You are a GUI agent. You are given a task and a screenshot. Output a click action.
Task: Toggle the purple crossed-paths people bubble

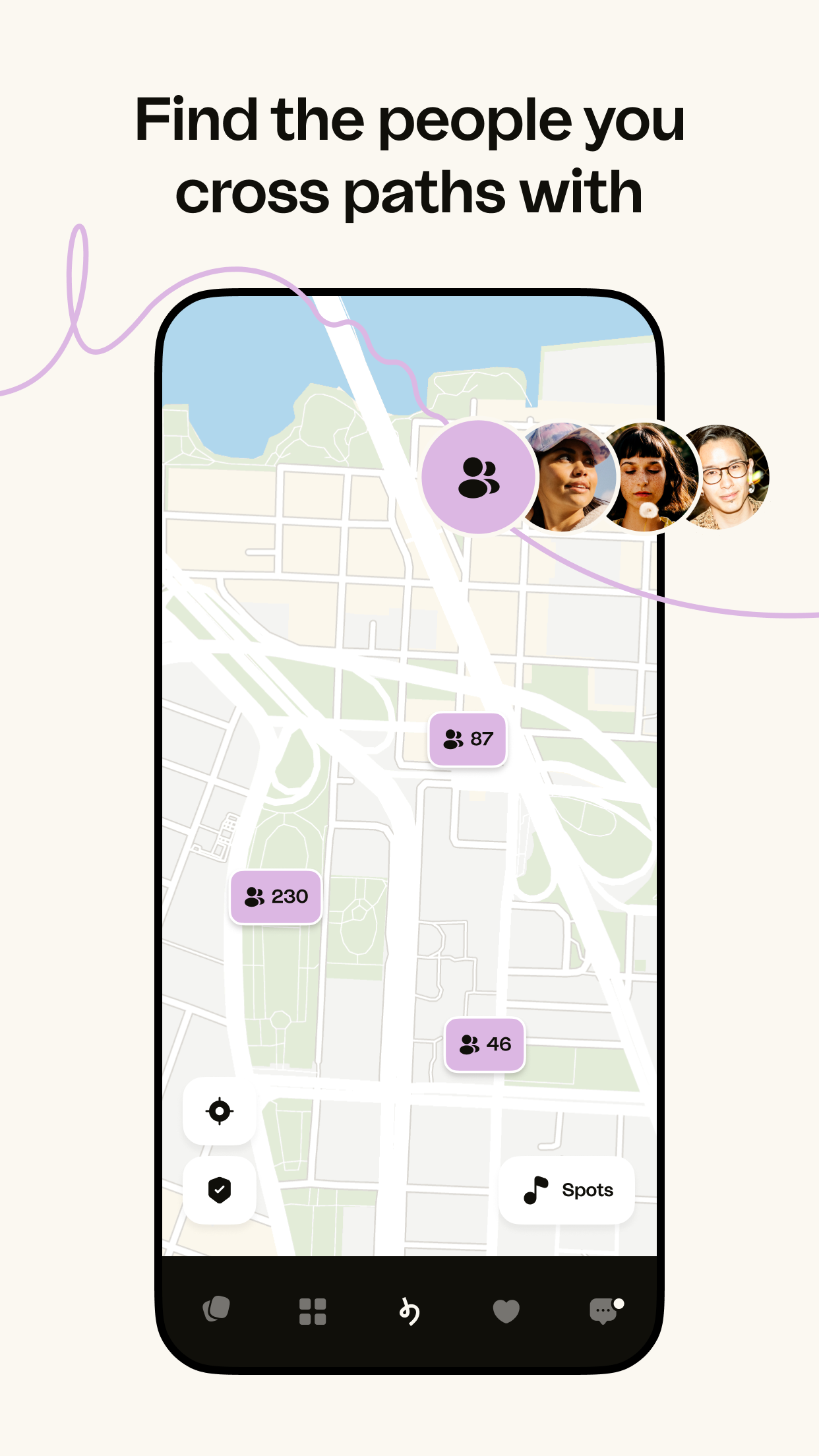[x=477, y=477]
